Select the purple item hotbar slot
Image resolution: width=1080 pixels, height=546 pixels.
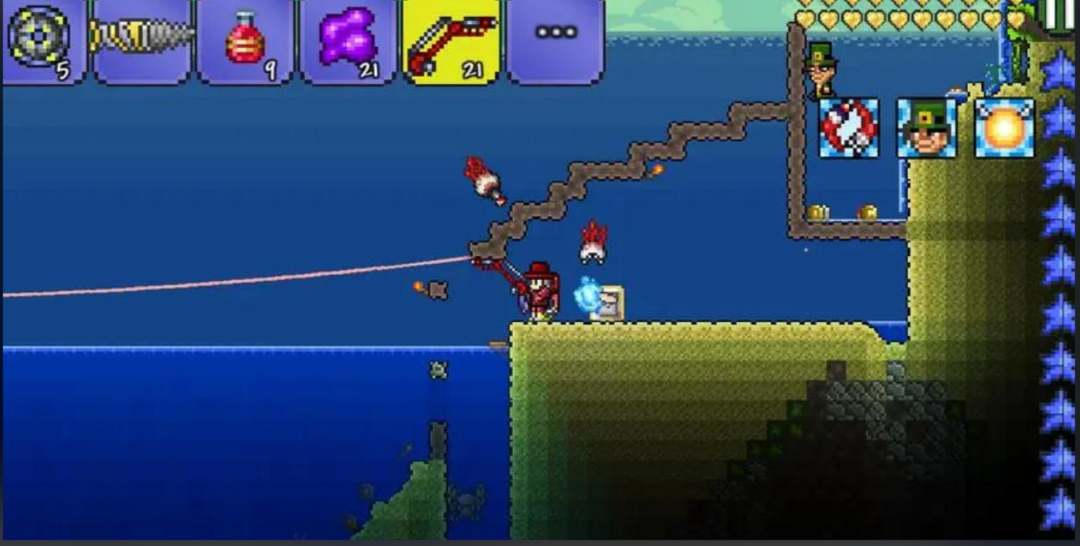pos(348,40)
